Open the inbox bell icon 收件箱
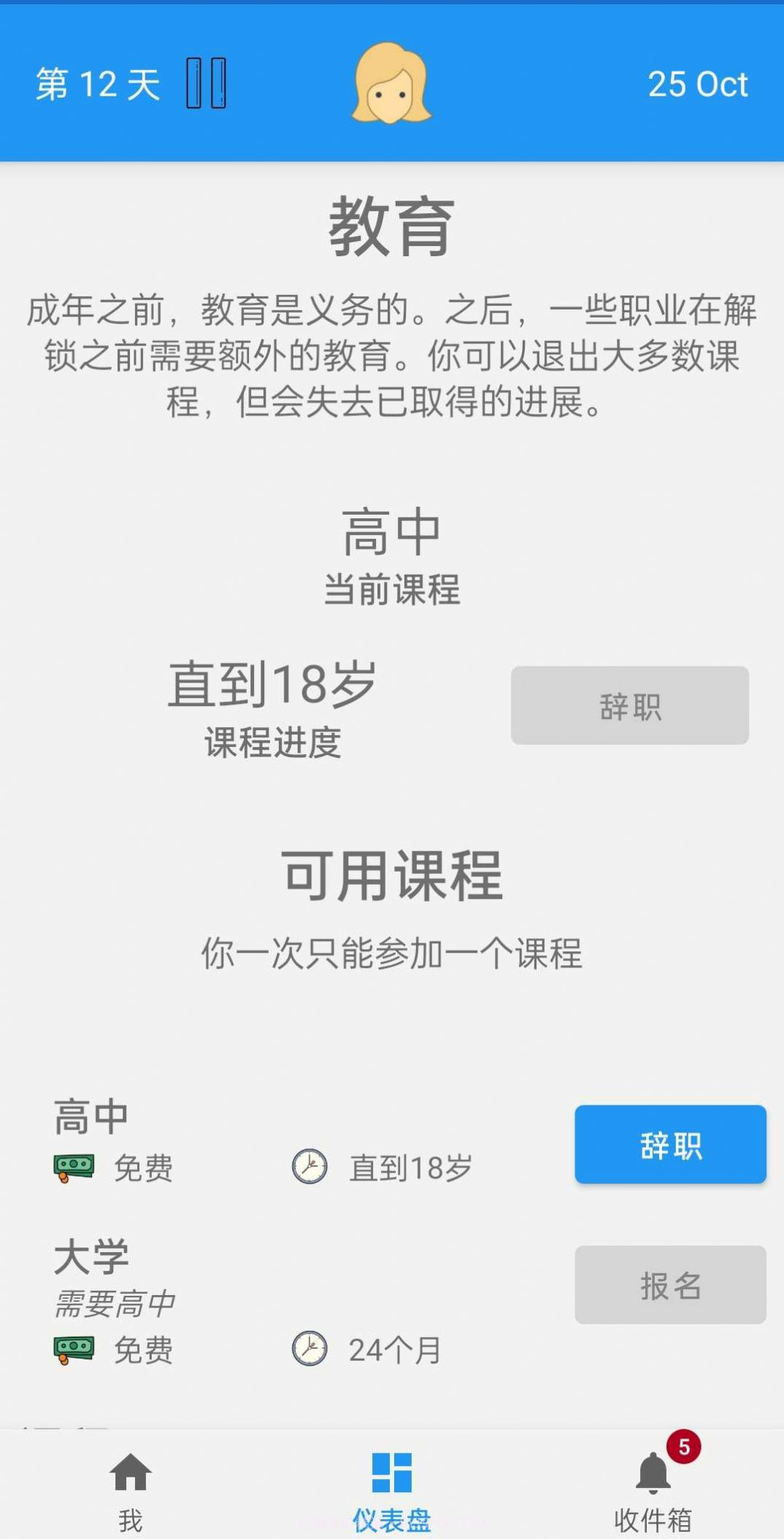784x1539 pixels. coord(652,1475)
